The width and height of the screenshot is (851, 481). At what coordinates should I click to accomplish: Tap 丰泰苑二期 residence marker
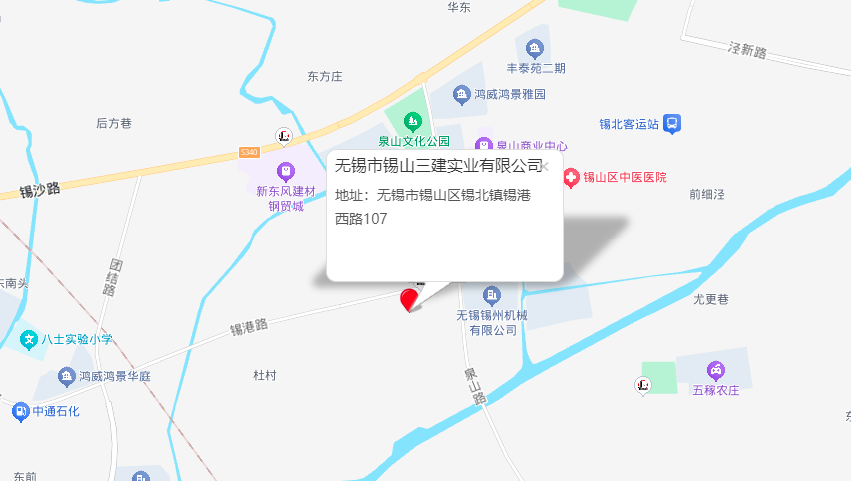(535, 48)
